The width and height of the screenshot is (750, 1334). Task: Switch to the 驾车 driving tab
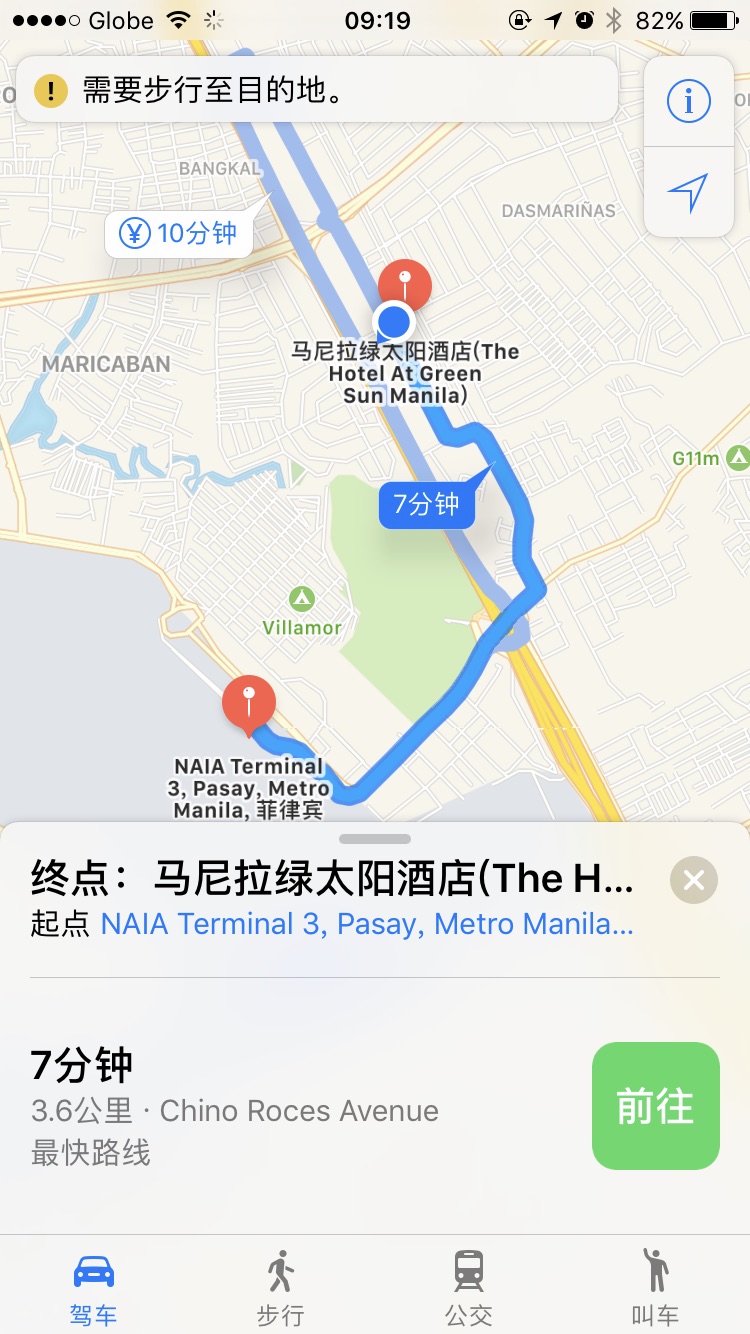tap(94, 1286)
